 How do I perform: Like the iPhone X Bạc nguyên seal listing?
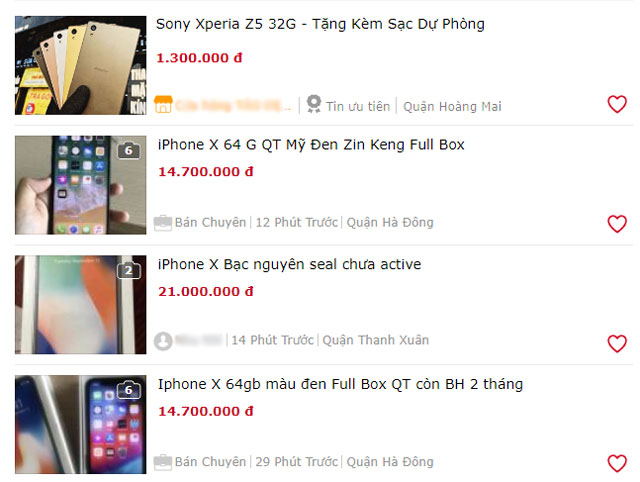(617, 343)
